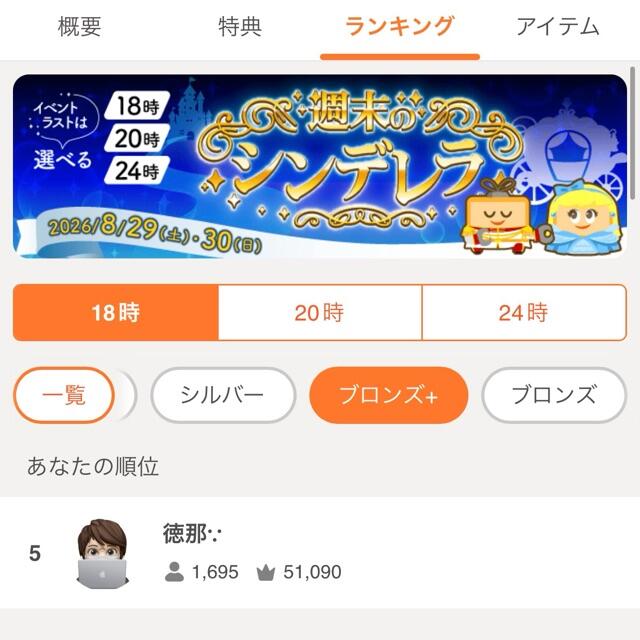The width and height of the screenshot is (640, 640).
Task: Filter by シルバー rank
Action: [x=223, y=395]
